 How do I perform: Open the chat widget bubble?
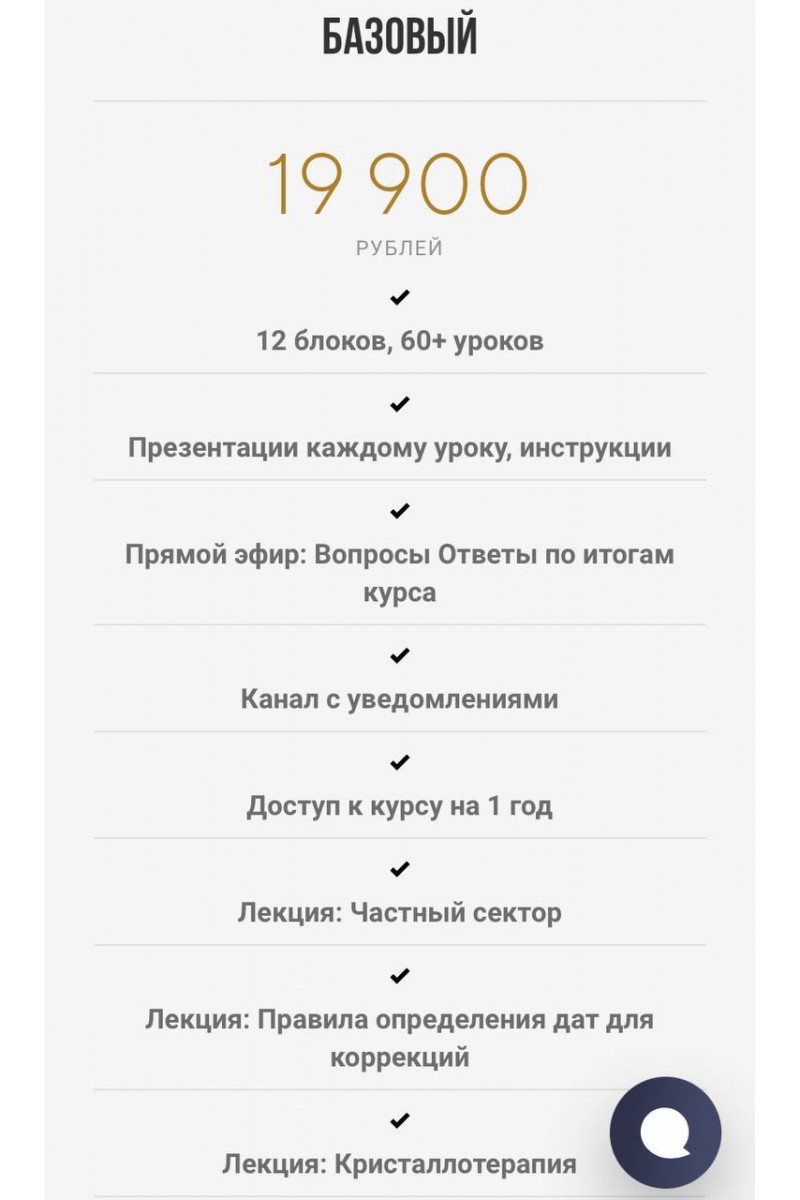click(x=665, y=1132)
